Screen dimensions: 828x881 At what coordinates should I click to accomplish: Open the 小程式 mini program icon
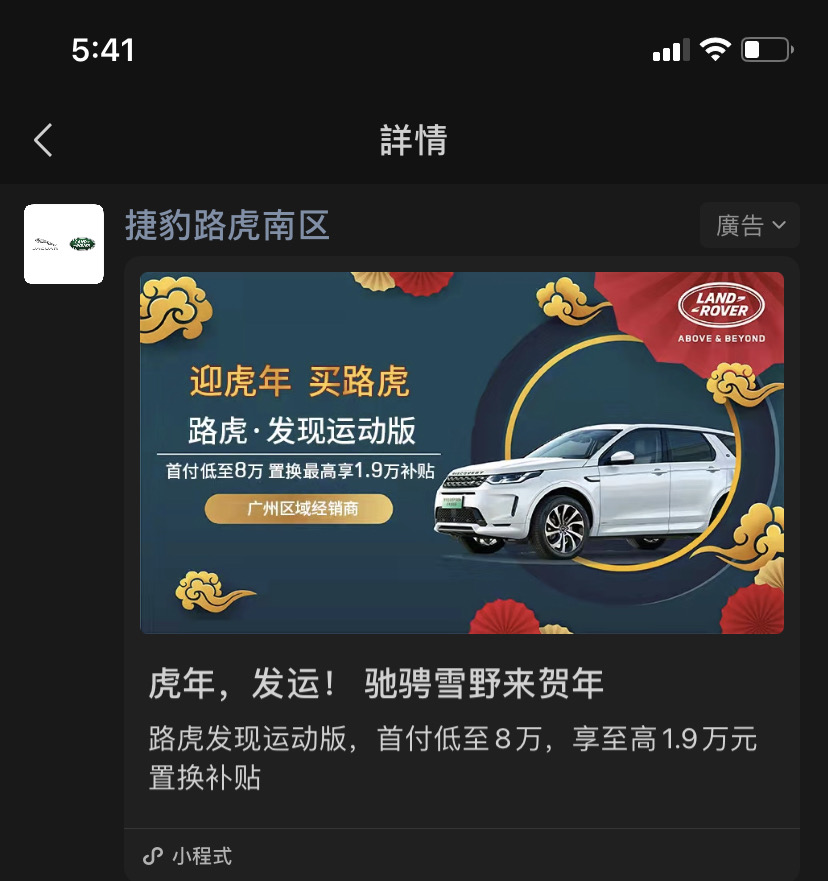[x=152, y=856]
